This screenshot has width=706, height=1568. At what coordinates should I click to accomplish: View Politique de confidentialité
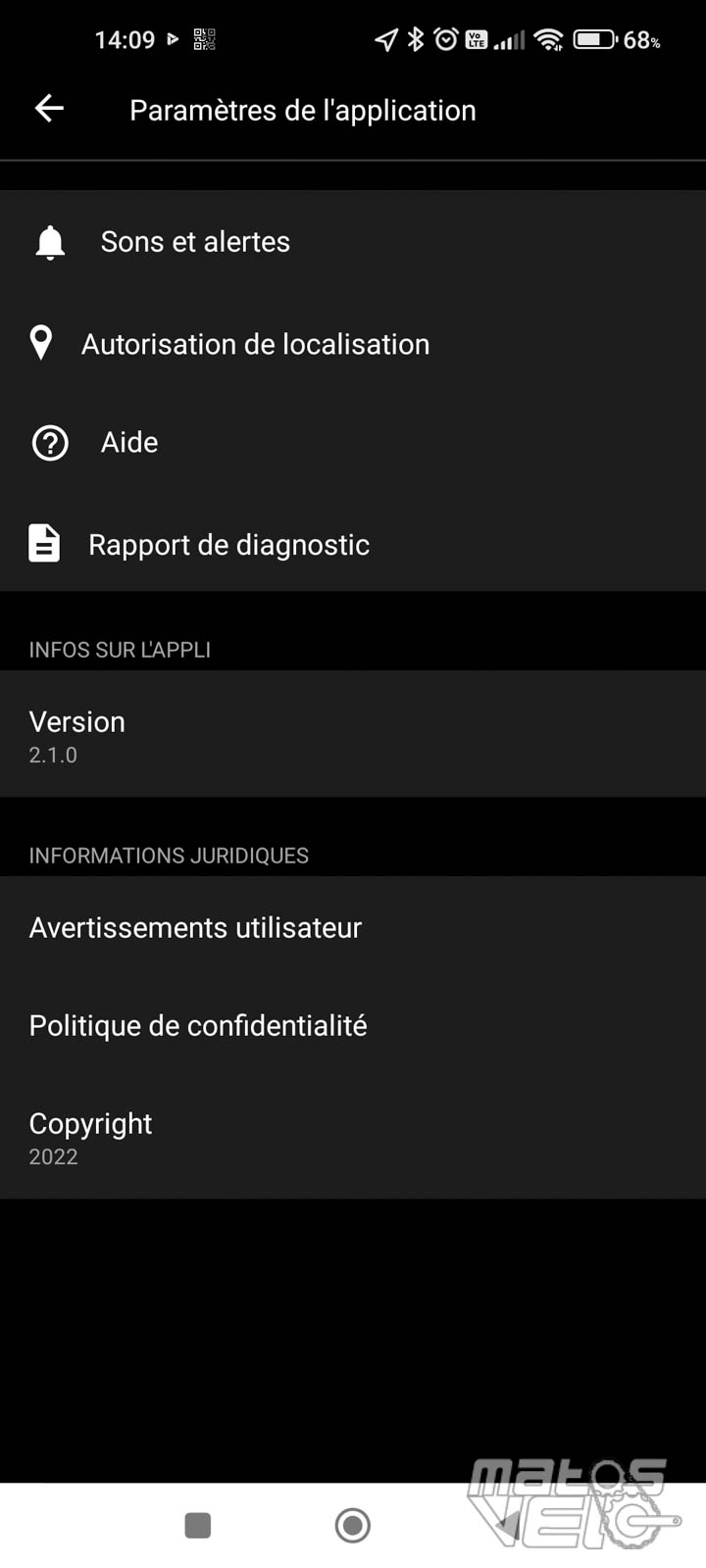(353, 1026)
